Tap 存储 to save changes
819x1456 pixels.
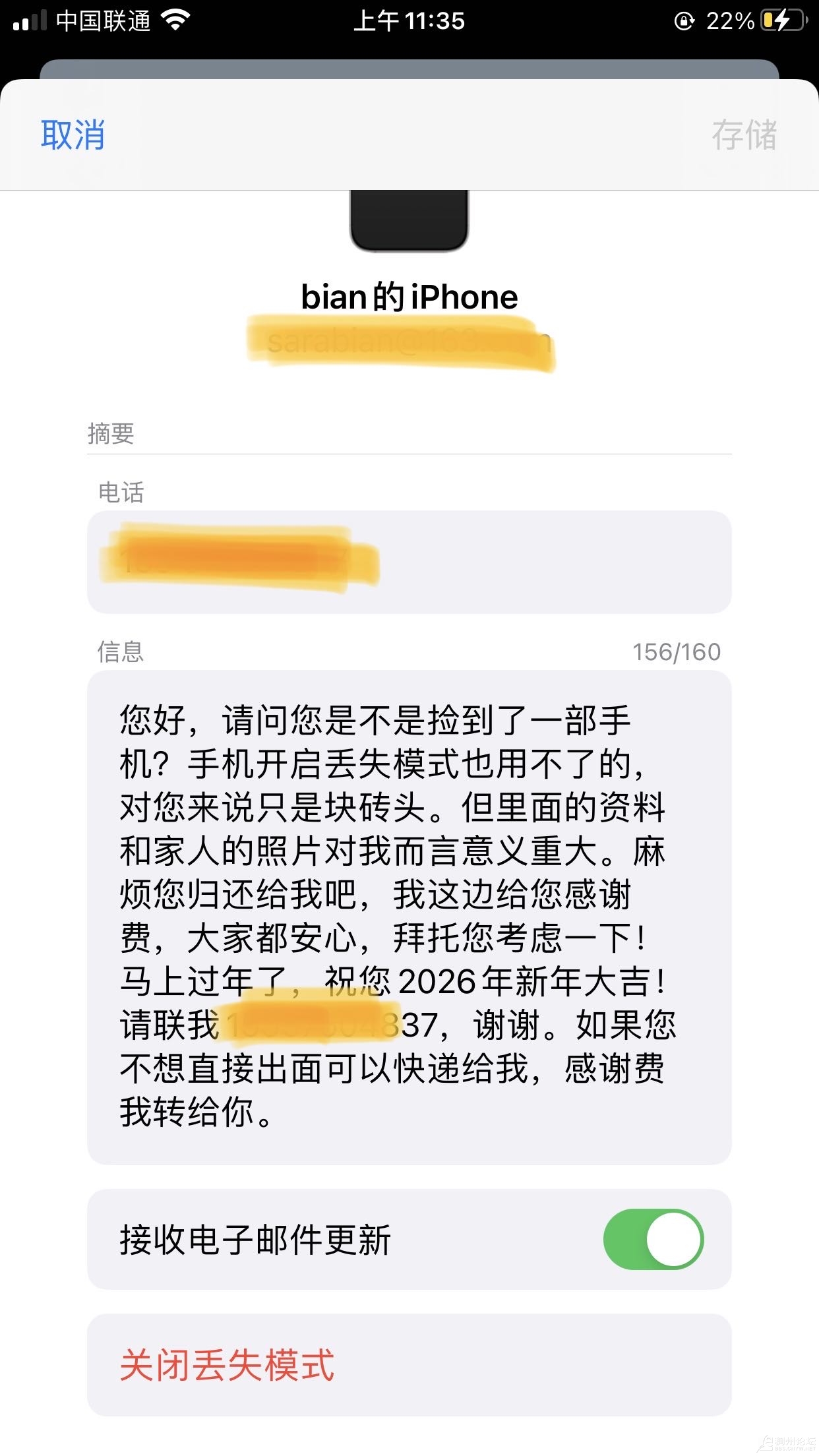point(744,135)
